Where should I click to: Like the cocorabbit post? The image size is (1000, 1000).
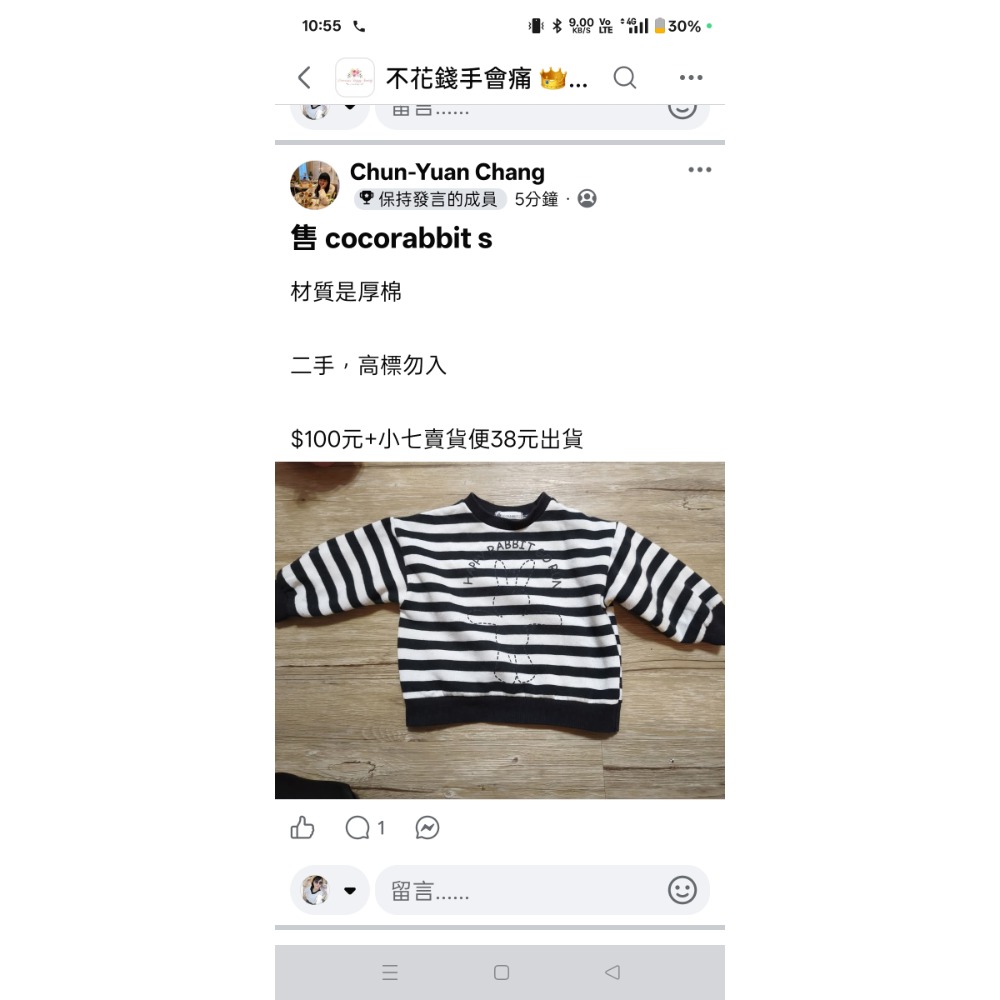point(302,828)
